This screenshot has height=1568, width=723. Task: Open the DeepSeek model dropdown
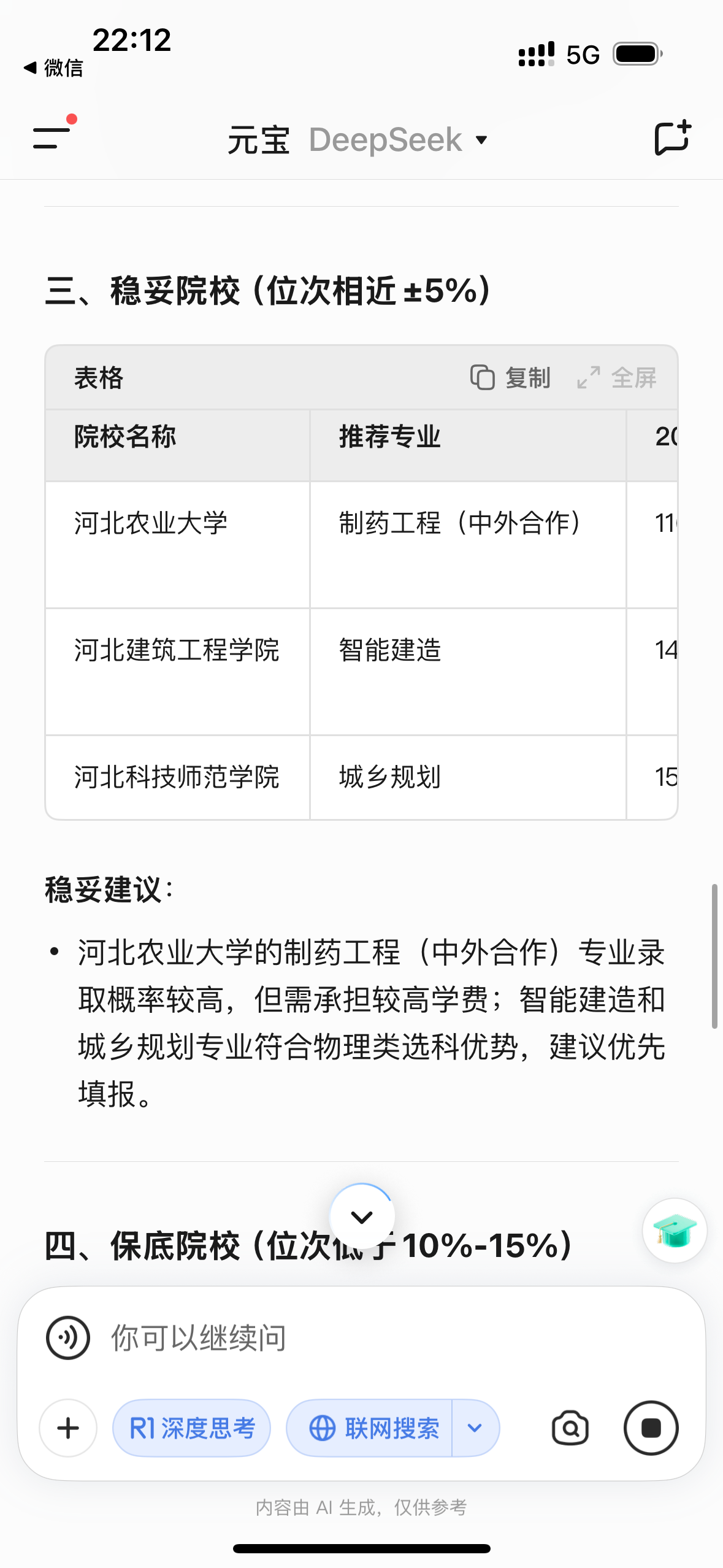399,140
